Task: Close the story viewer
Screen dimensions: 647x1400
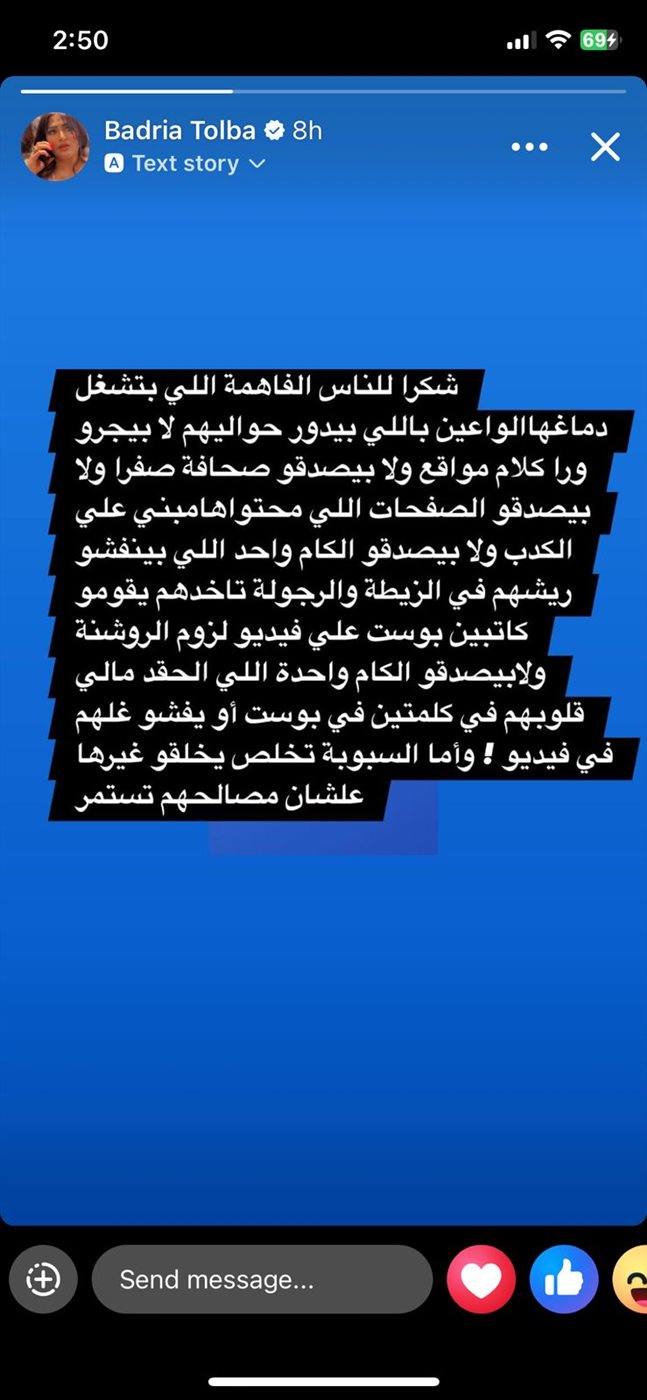Action: coord(605,148)
